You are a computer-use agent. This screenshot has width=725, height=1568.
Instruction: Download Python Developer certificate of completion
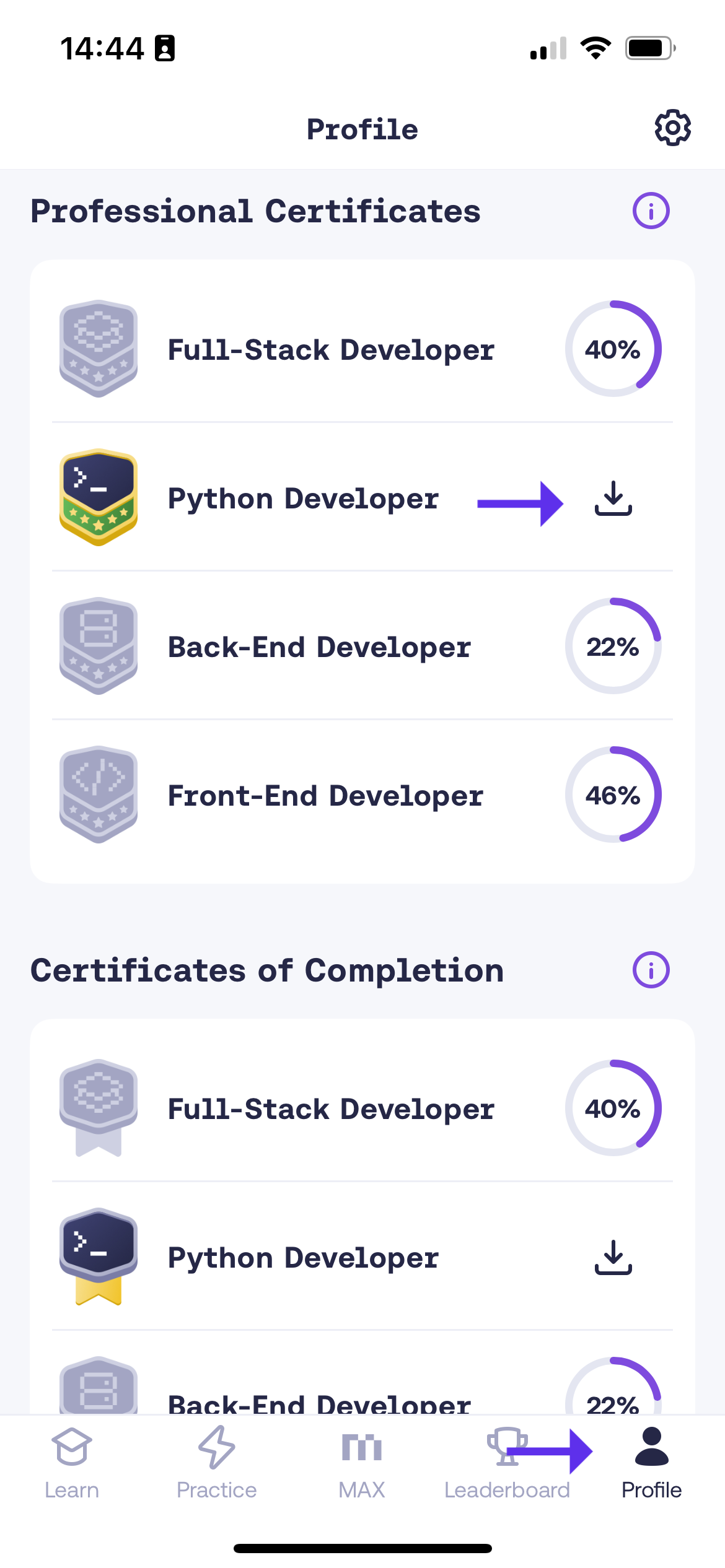click(x=613, y=1257)
